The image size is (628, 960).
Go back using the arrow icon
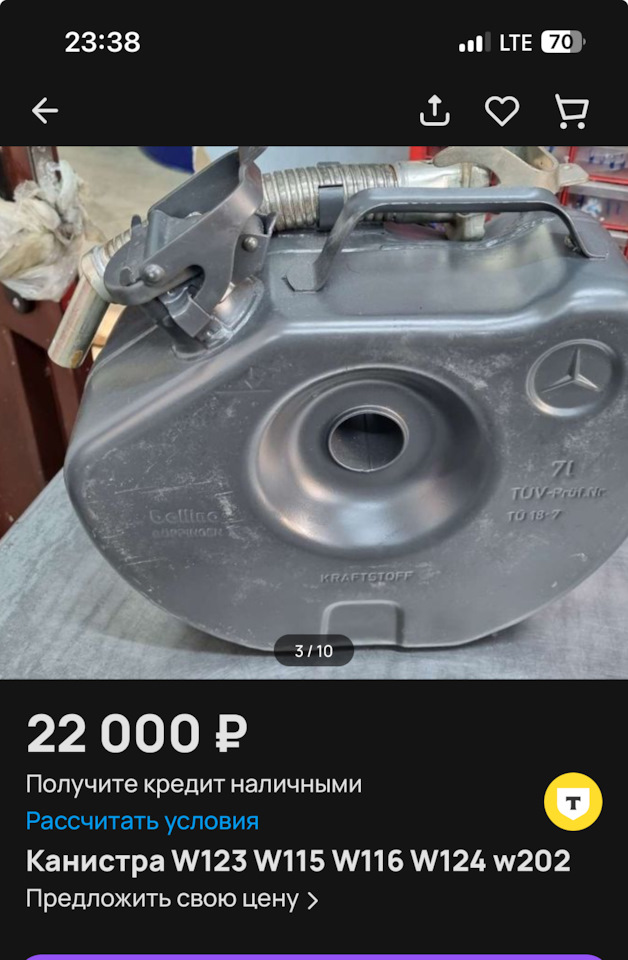click(x=45, y=111)
